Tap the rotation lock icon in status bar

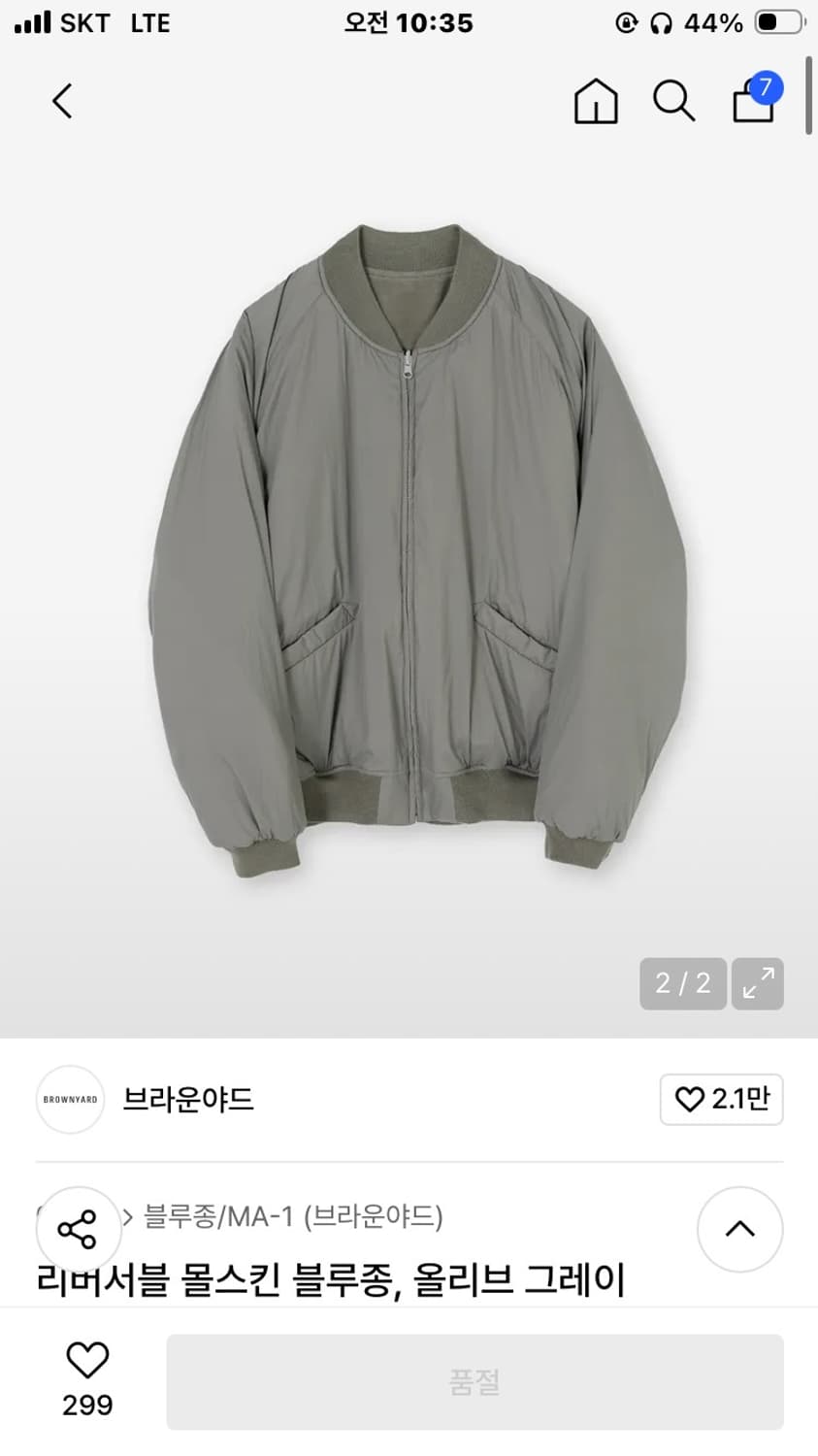coord(626,21)
